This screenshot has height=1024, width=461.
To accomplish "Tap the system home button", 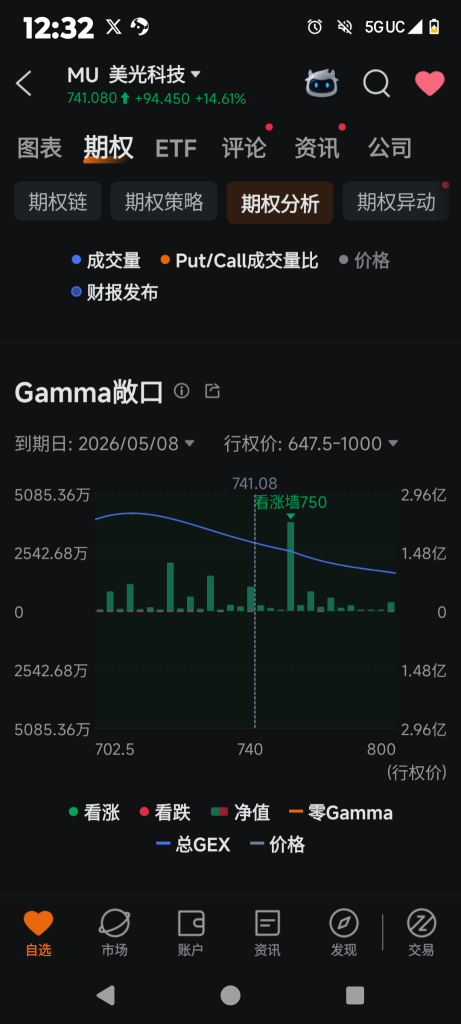I will (x=230, y=995).
